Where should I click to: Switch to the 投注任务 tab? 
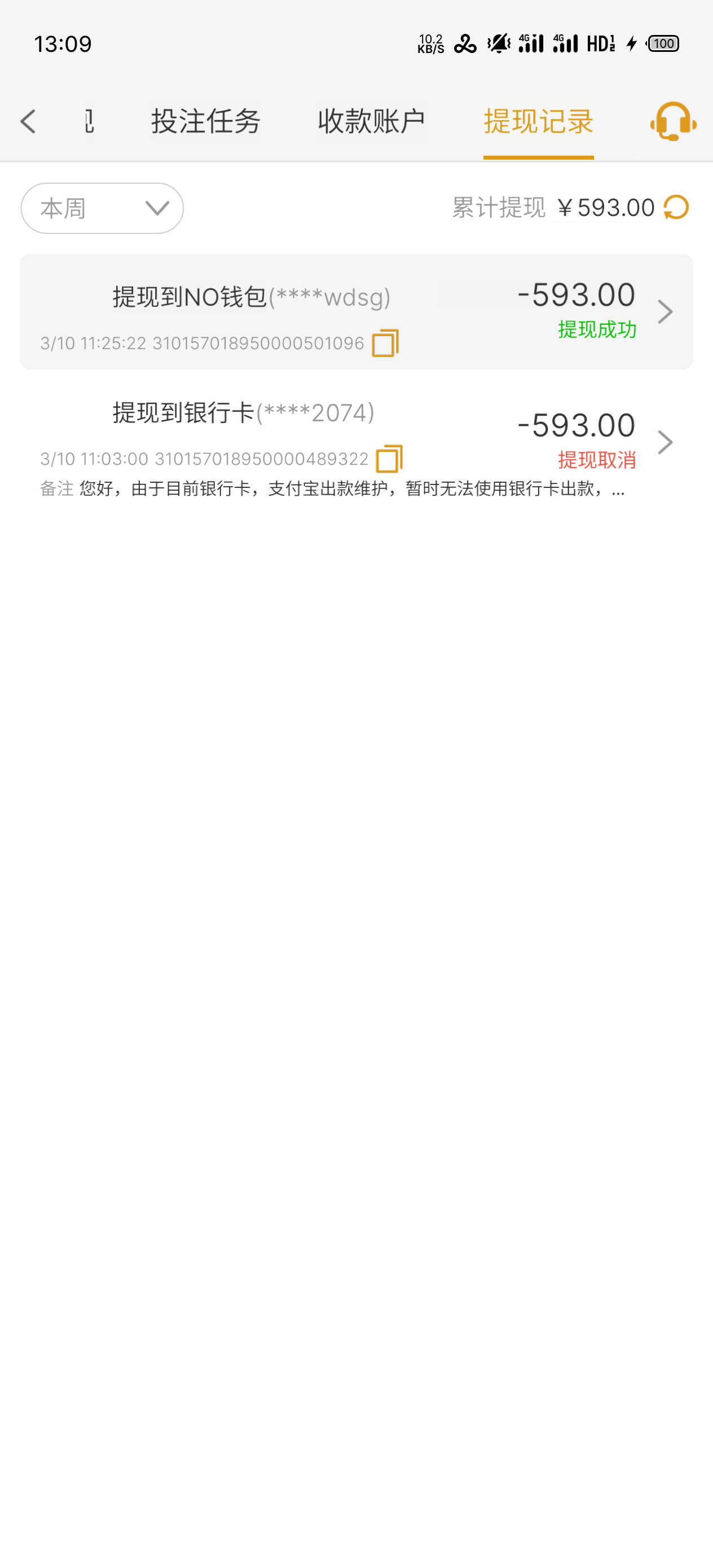coord(206,121)
